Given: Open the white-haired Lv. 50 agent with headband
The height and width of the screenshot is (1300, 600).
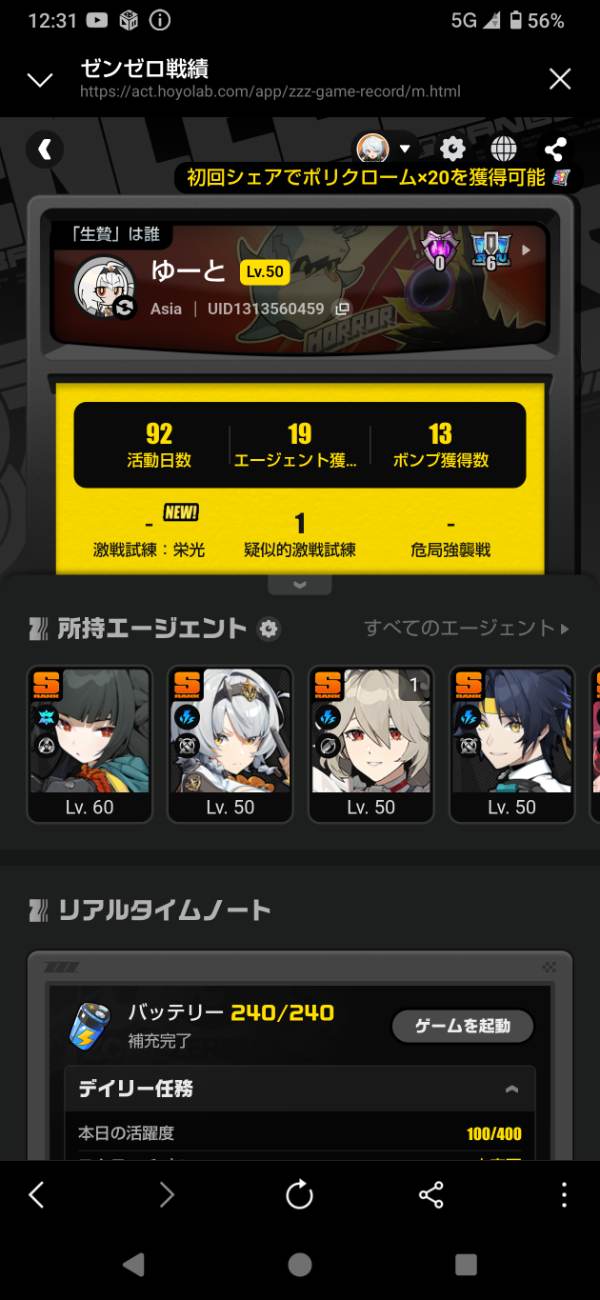Looking at the screenshot, I should (x=230, y=744).
